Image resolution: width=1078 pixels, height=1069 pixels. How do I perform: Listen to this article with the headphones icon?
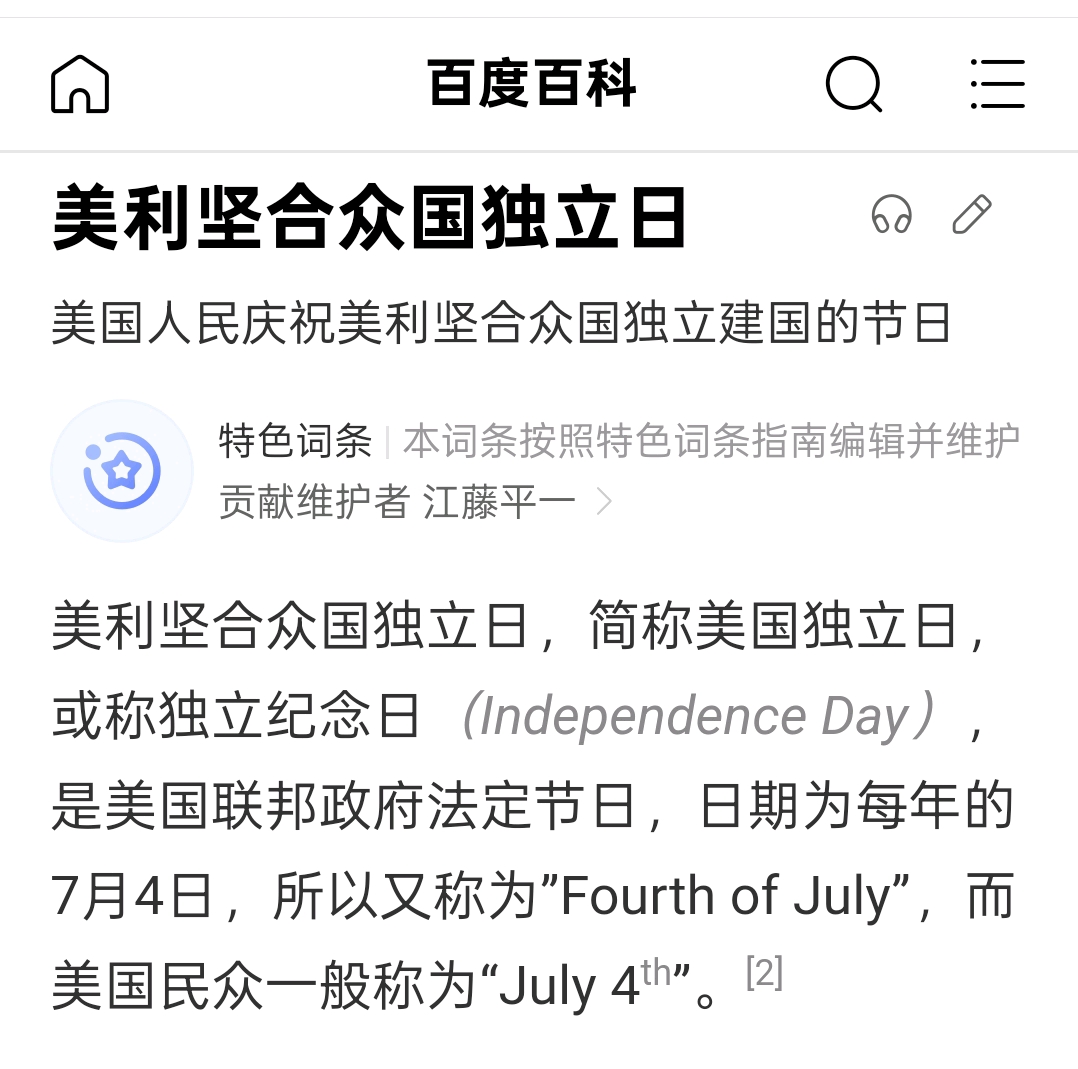pos(891,214)
